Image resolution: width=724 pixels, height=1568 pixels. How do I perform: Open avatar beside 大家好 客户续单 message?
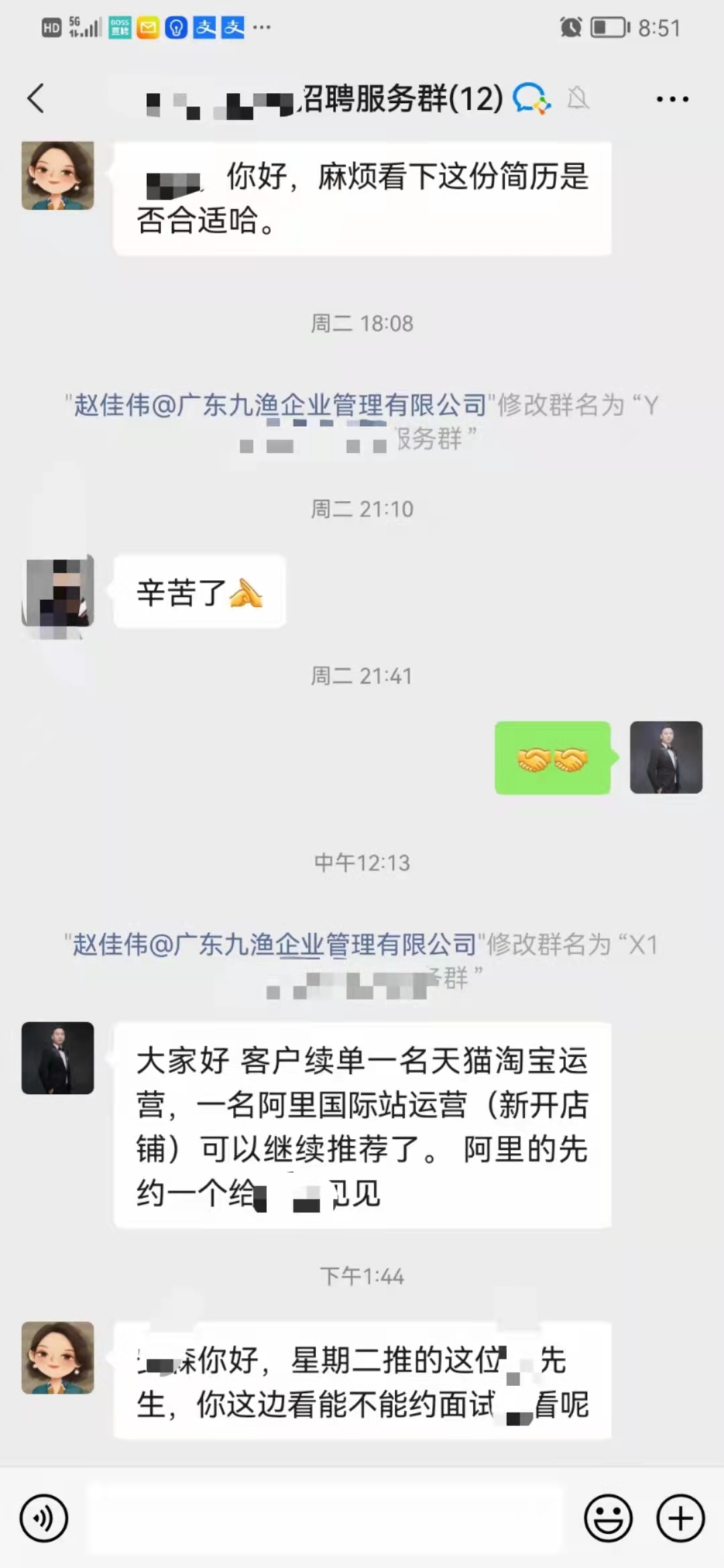58,1057
